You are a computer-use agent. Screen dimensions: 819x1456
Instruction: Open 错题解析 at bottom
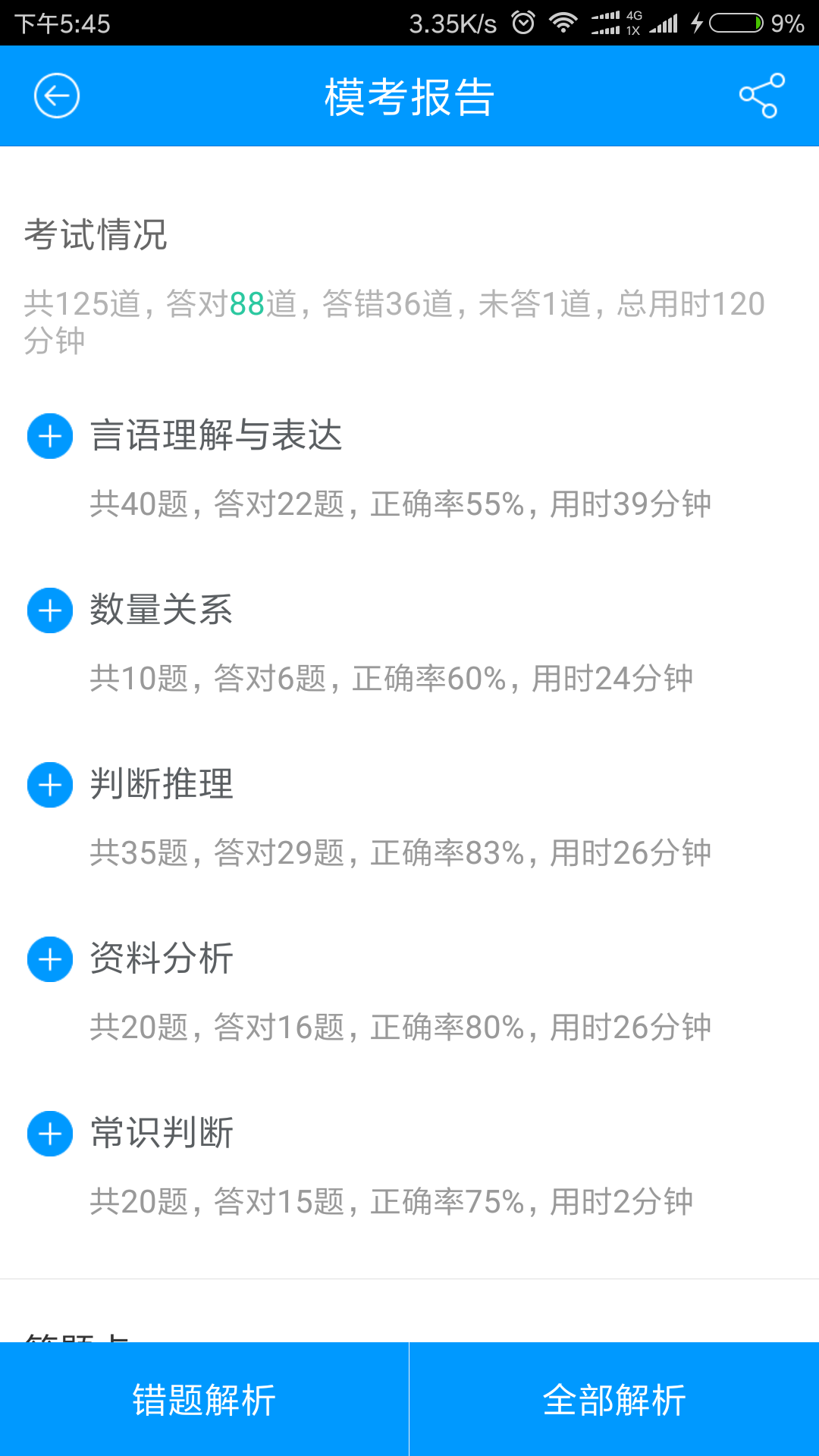pyautogui.click(x=205, y=1399)
